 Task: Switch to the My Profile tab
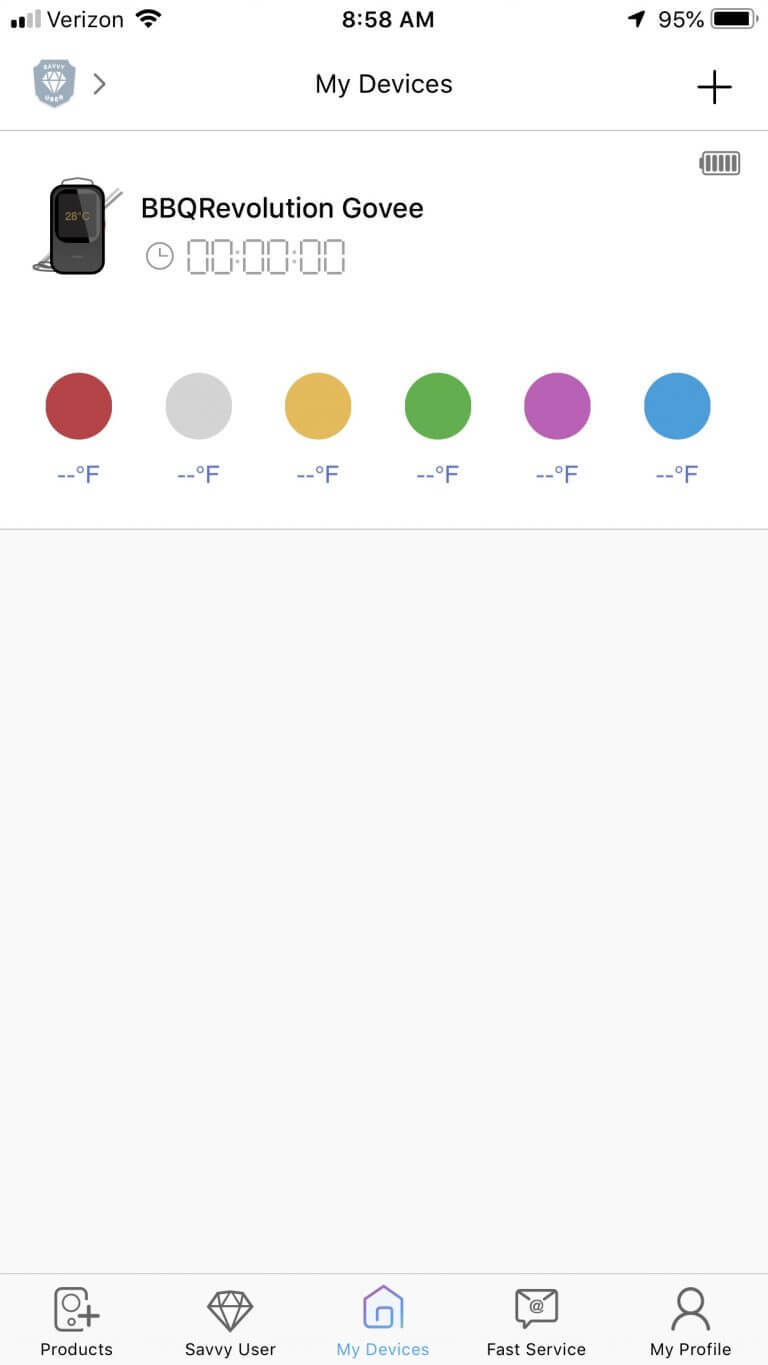pos(690,1320)
